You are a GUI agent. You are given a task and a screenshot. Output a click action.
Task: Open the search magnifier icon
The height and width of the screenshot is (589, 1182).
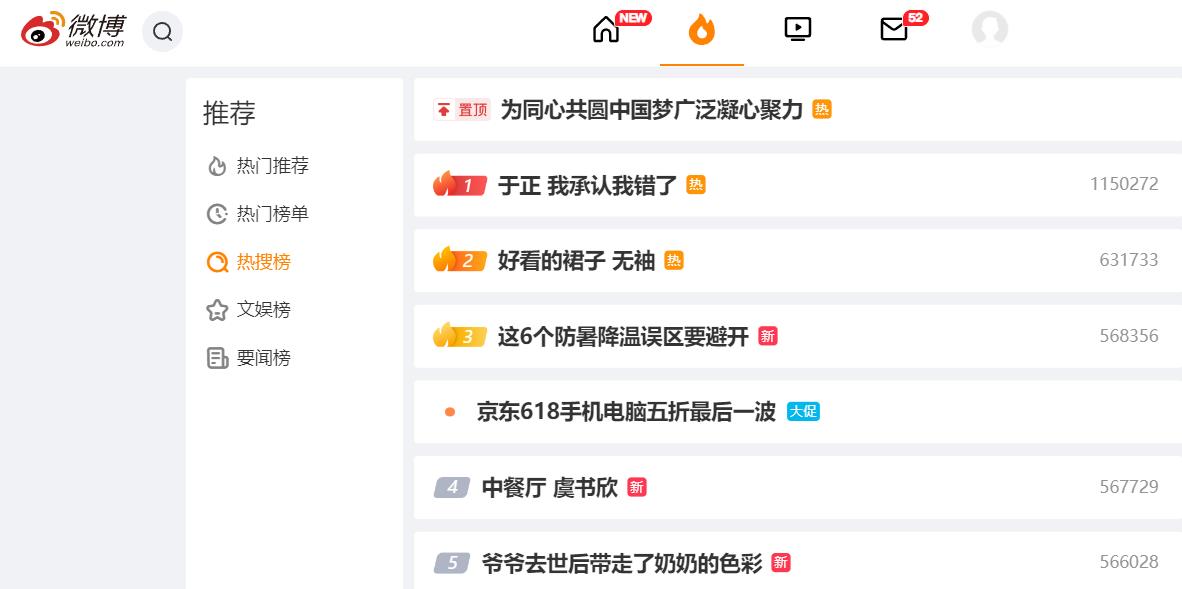[x=162, y=32]
